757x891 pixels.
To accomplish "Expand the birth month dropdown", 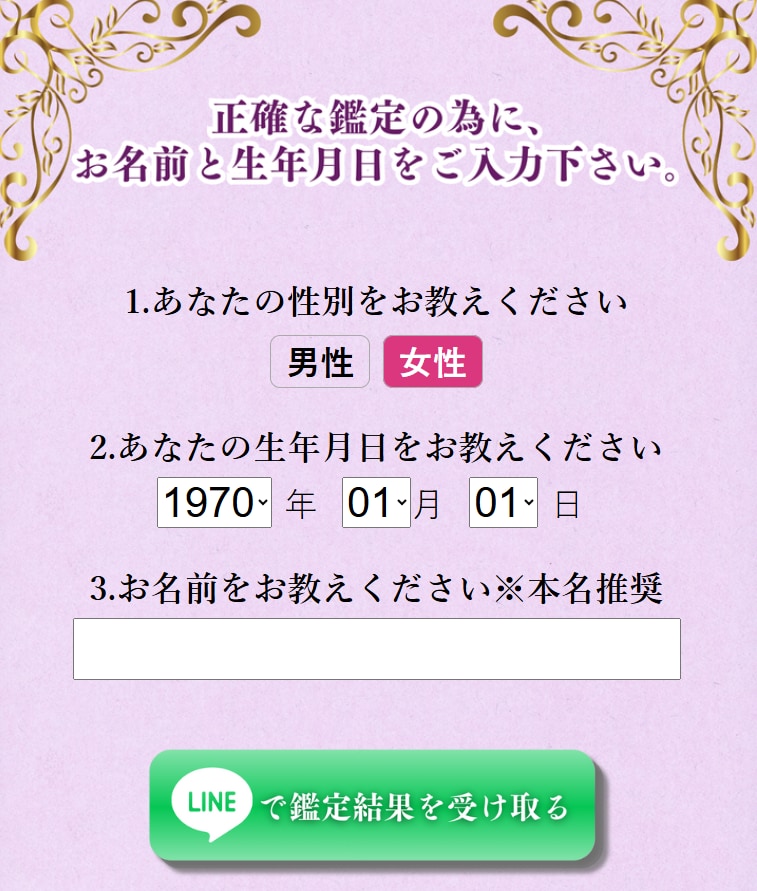I will [376, 503].
